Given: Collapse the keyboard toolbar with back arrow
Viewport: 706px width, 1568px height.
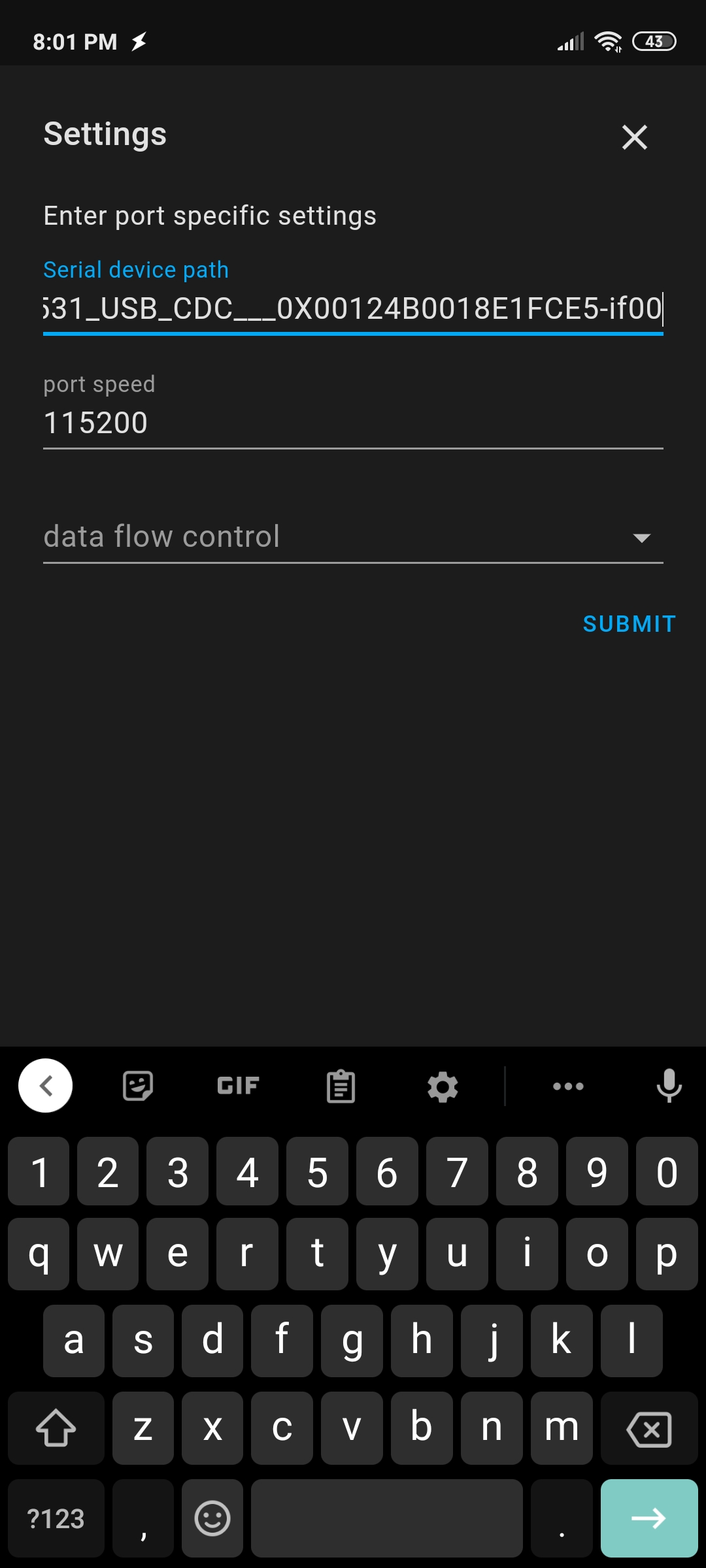Looking at the screenshot, I should (x=46, y=1086).
